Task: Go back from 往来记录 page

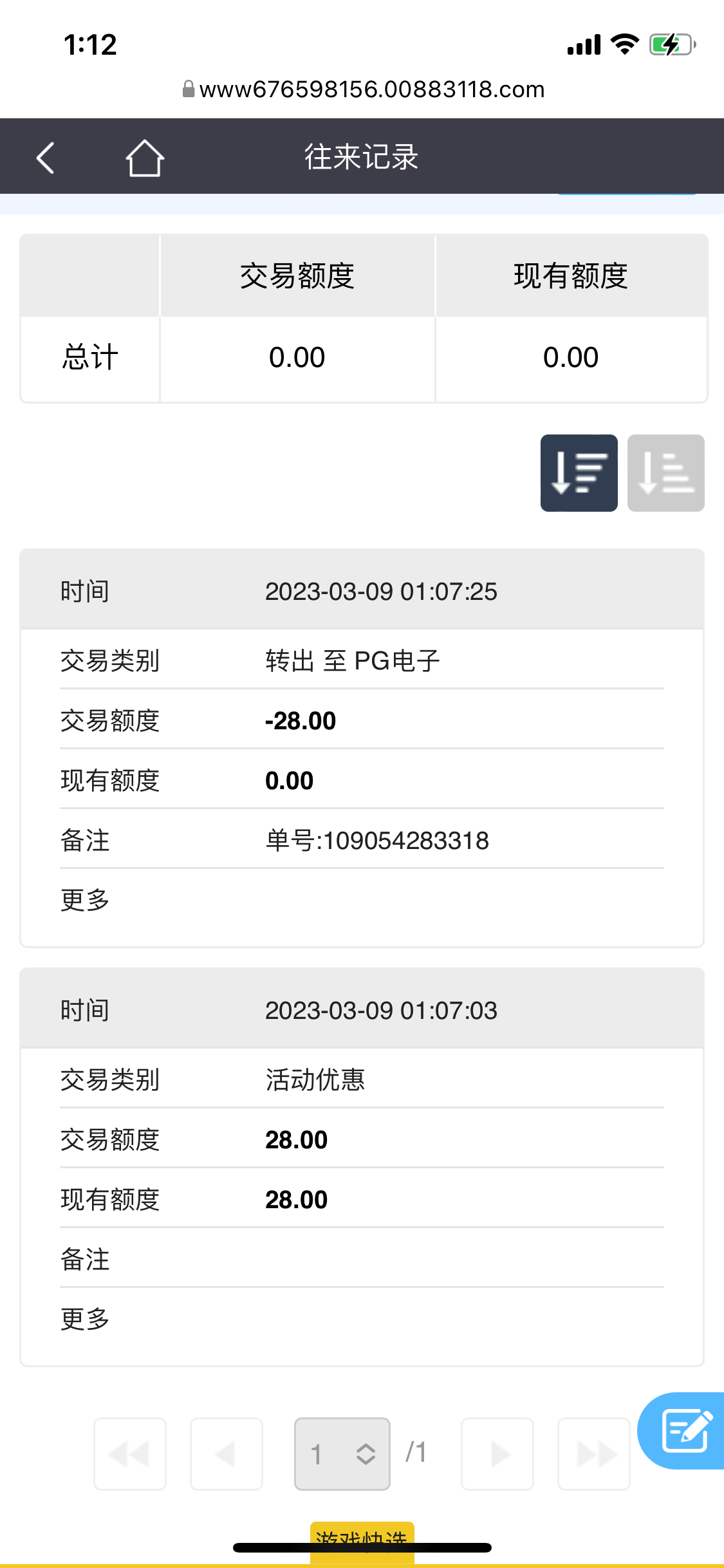Action: pos(45,158)
